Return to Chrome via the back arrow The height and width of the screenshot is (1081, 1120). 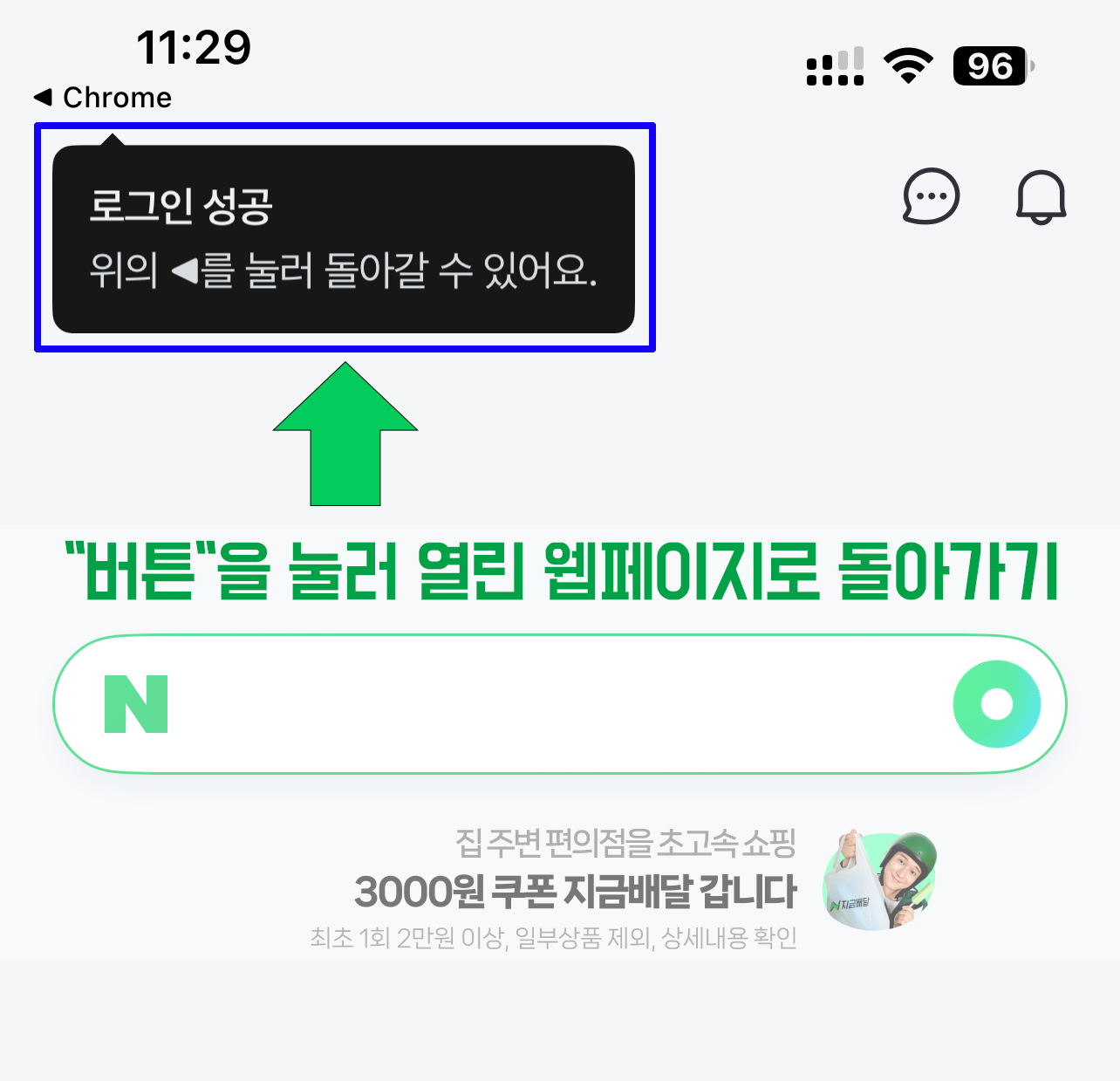[103, 98]
